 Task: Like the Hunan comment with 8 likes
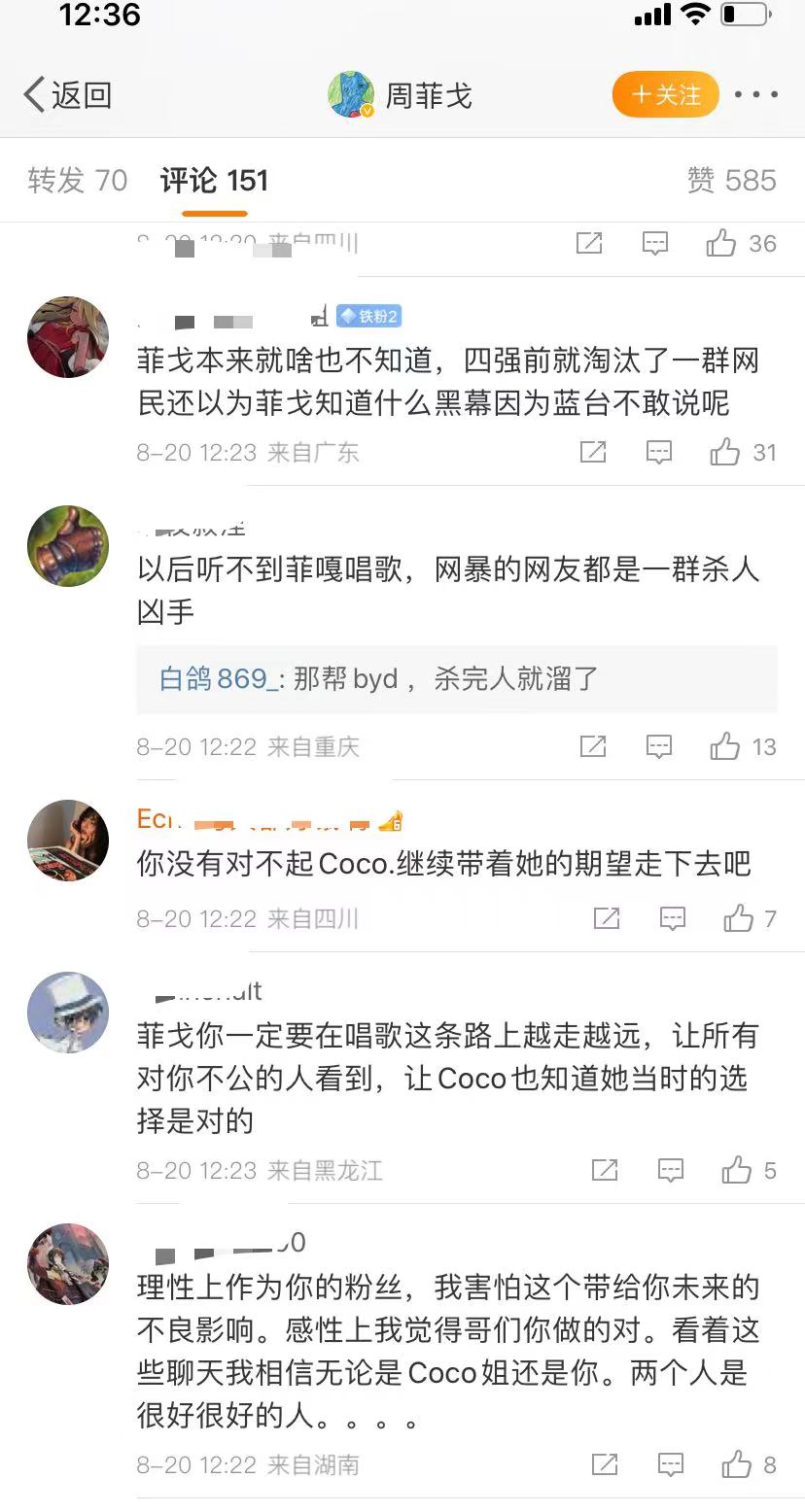pos(736,1465)
